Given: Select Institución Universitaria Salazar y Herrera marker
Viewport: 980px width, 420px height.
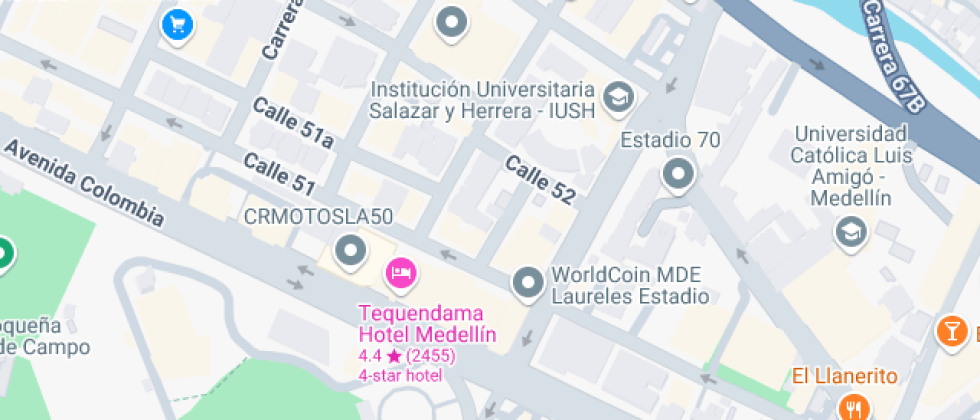Looking at the screenshot, I should click(620, 98).
